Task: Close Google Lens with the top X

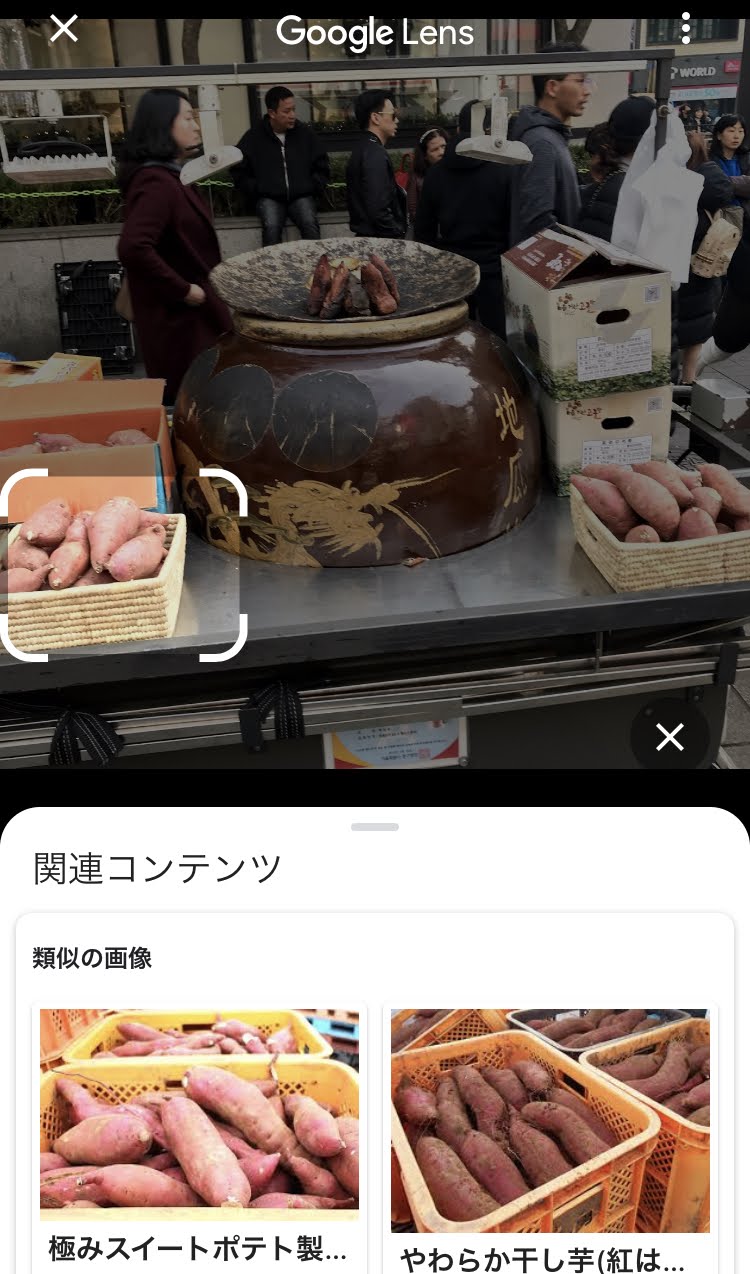Action: [64, 28]
